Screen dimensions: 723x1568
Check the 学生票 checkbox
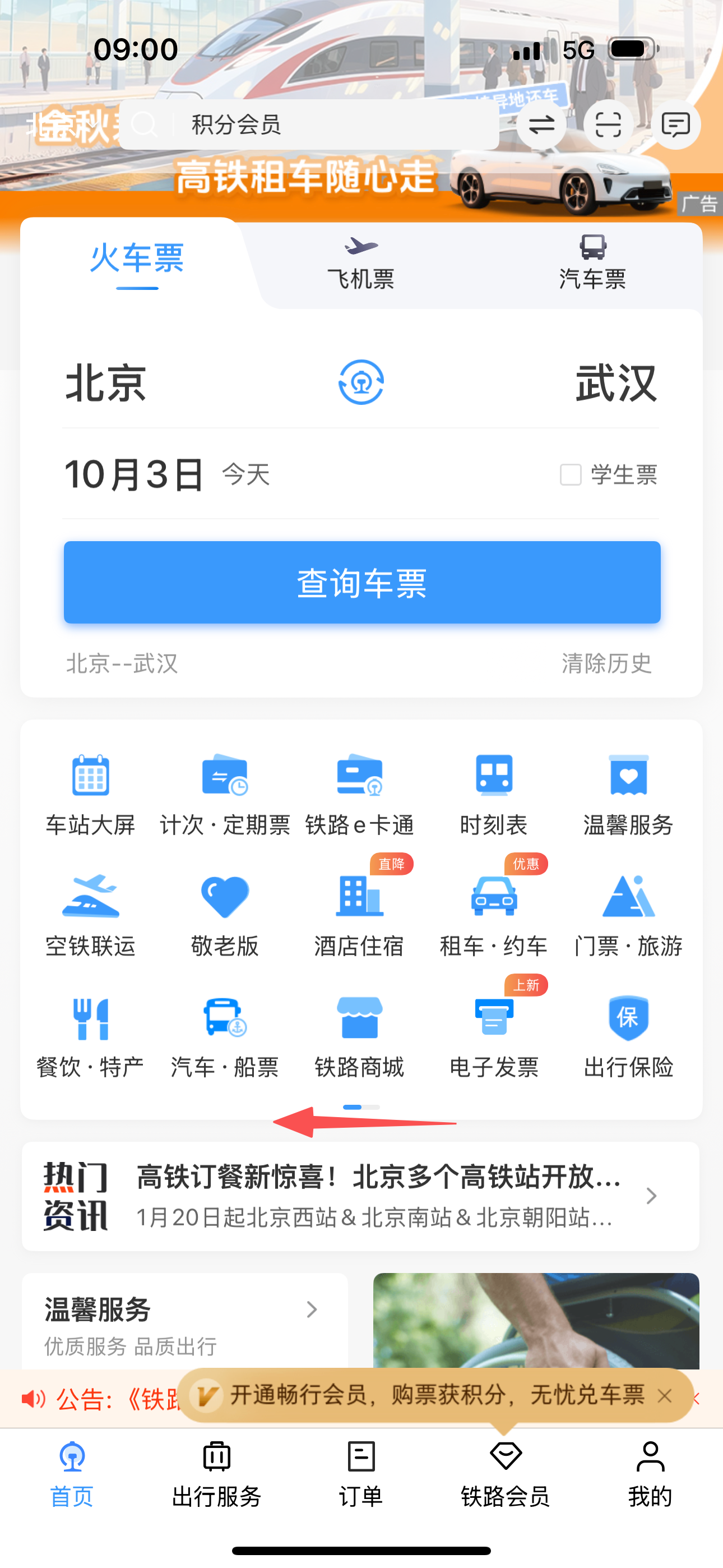click(x=571, y=475)
